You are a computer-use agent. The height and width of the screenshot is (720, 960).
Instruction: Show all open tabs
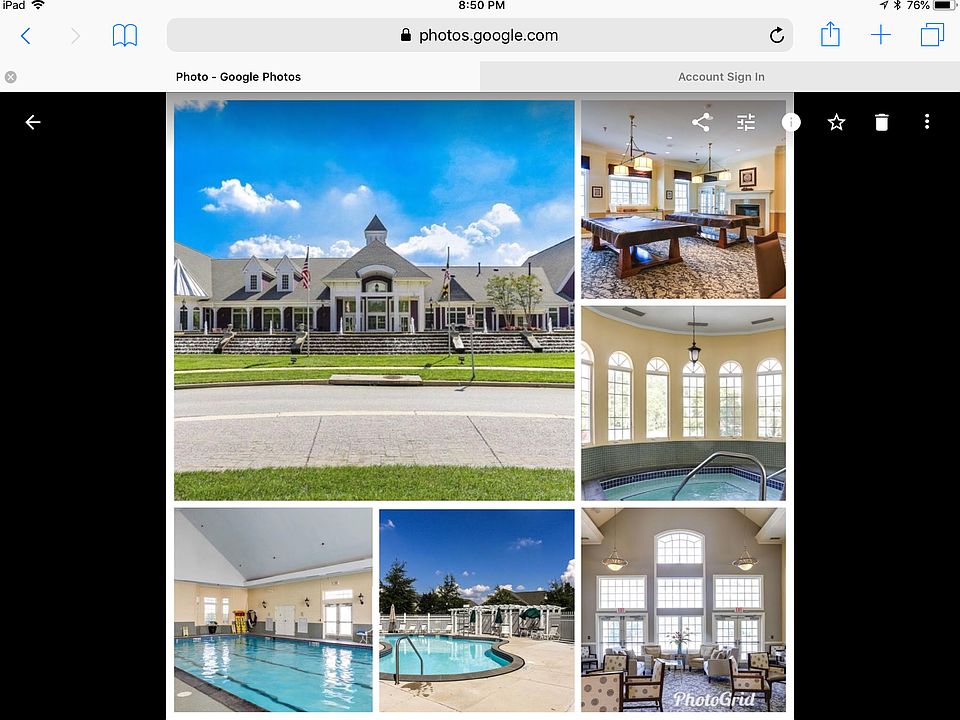point(932,36)
